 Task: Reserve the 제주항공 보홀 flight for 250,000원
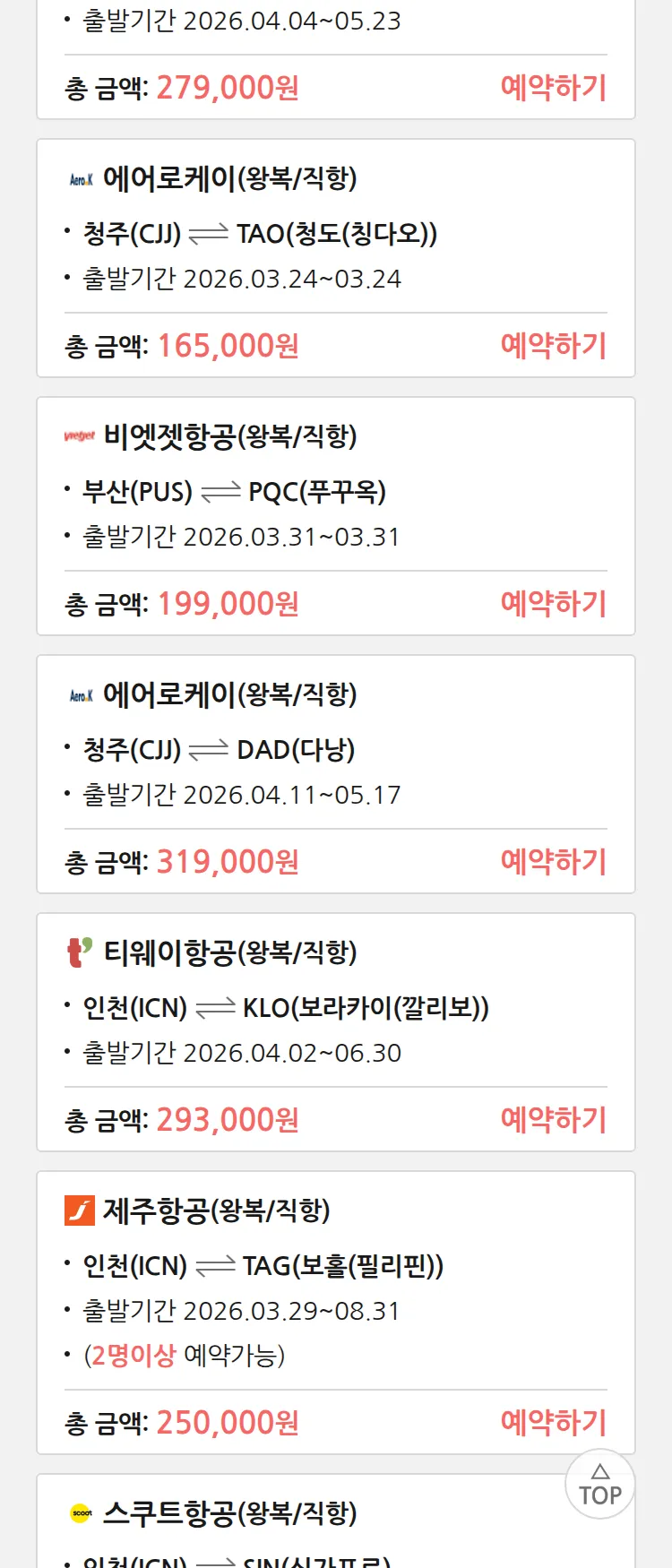[553, 1423]
